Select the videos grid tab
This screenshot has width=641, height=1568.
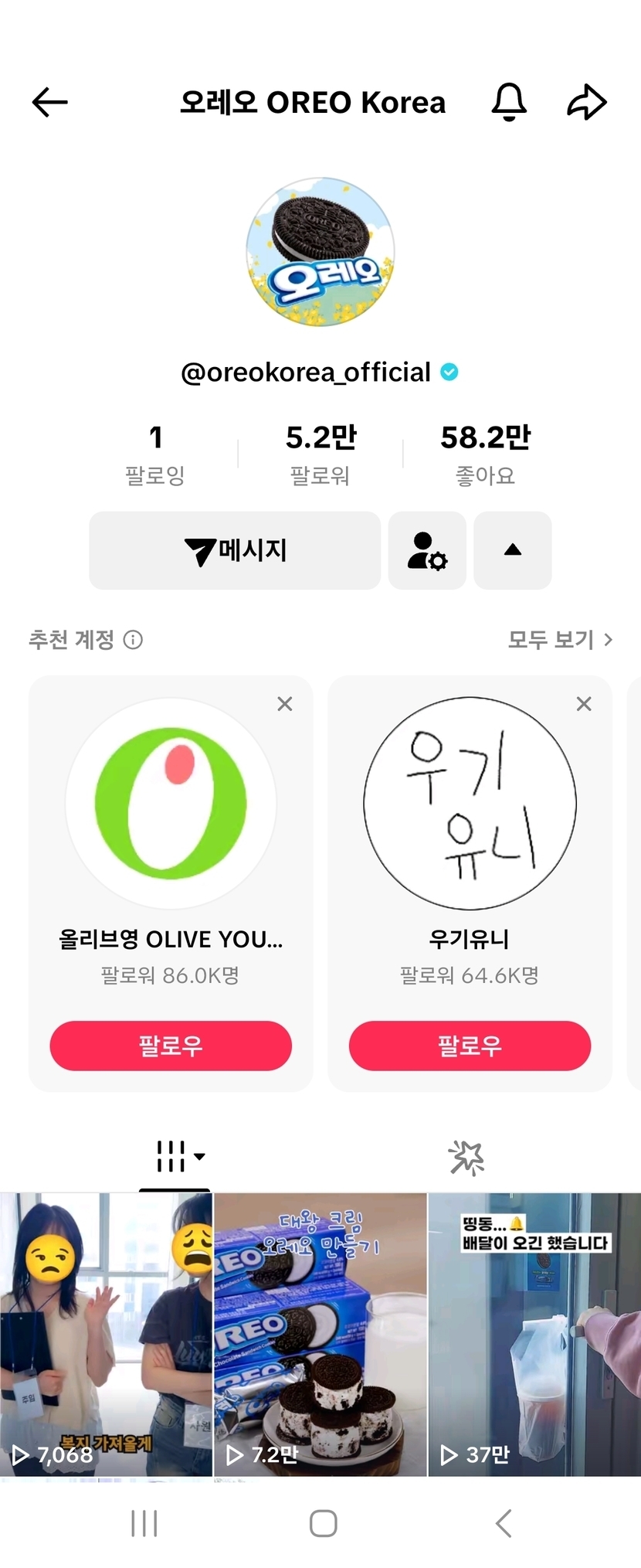click(x=175, y=1157)
